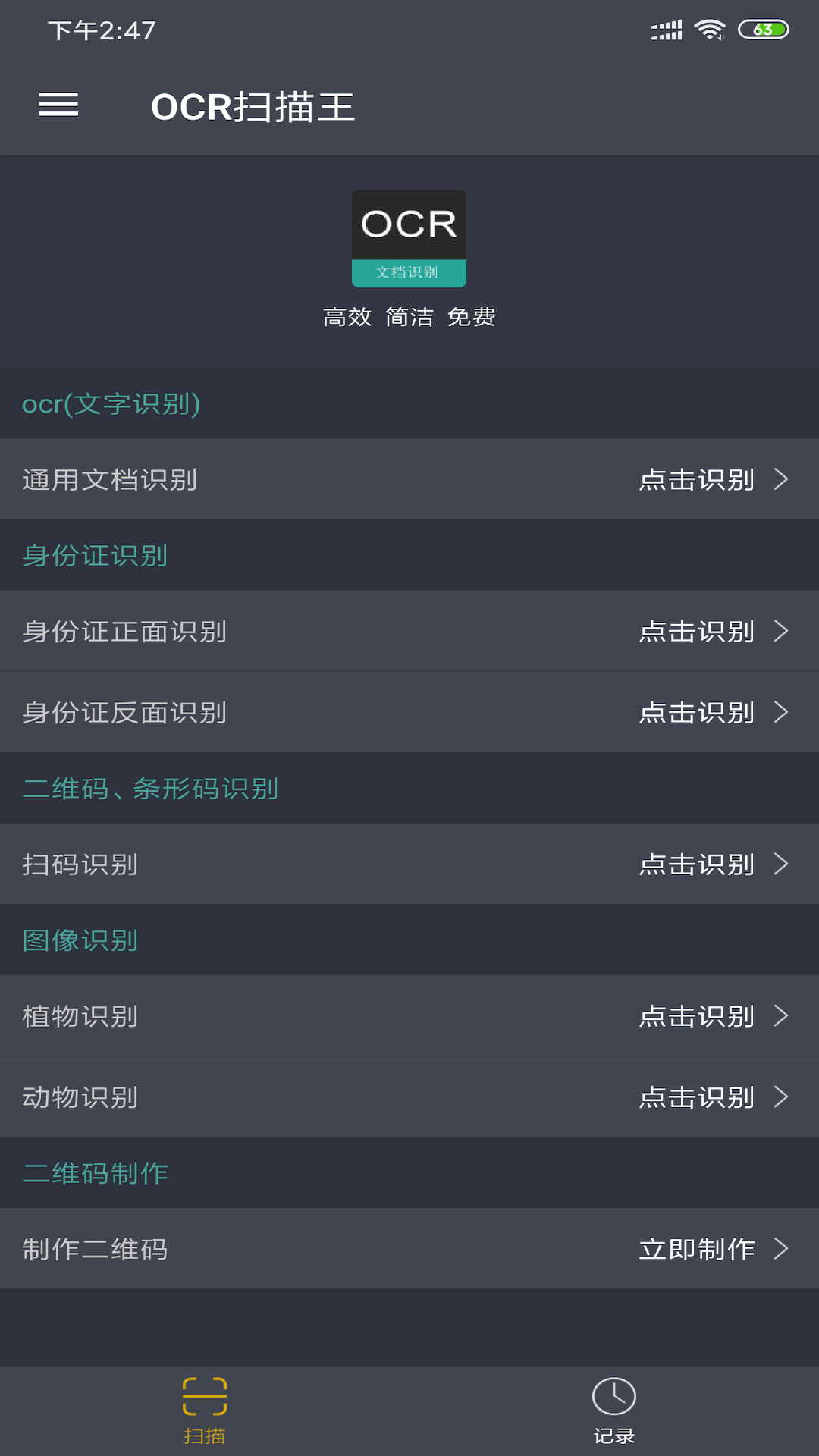Open 制作二维码 to create a QR code
The width and height of the screenshot is (819, 1456).
(x=409, y=1248)
